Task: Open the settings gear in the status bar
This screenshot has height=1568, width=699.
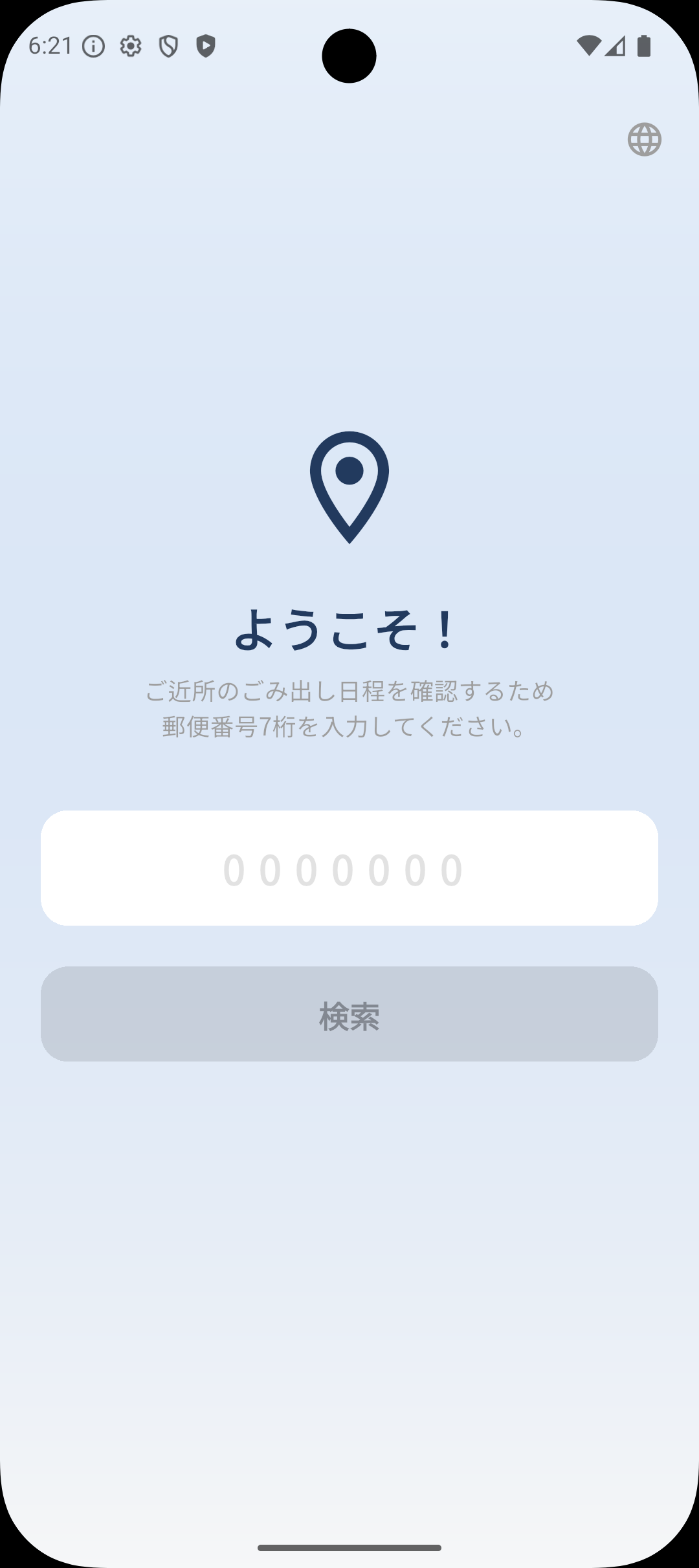Action: tap(131, 45)
